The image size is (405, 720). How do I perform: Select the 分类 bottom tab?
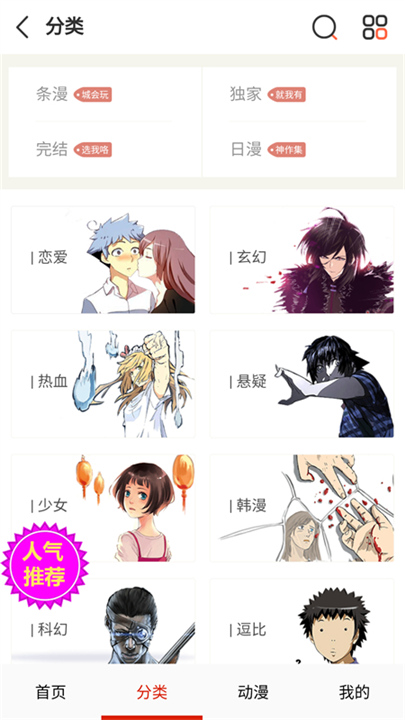pos(152,692)
